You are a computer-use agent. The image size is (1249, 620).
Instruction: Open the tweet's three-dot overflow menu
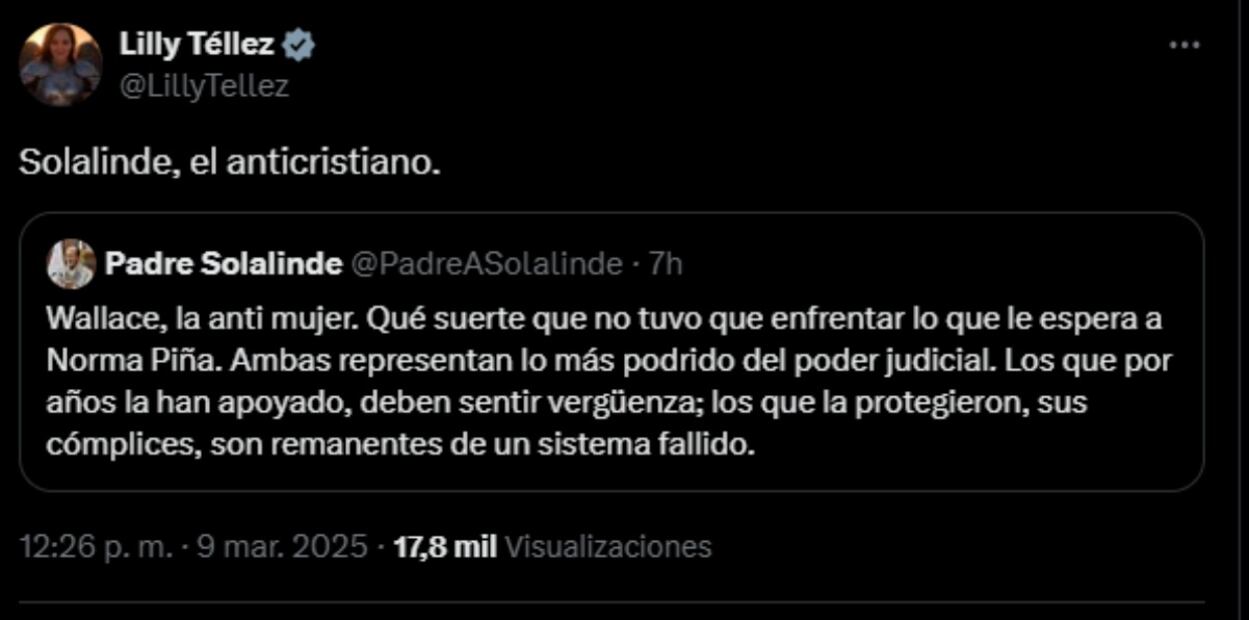pos(1184,46)
